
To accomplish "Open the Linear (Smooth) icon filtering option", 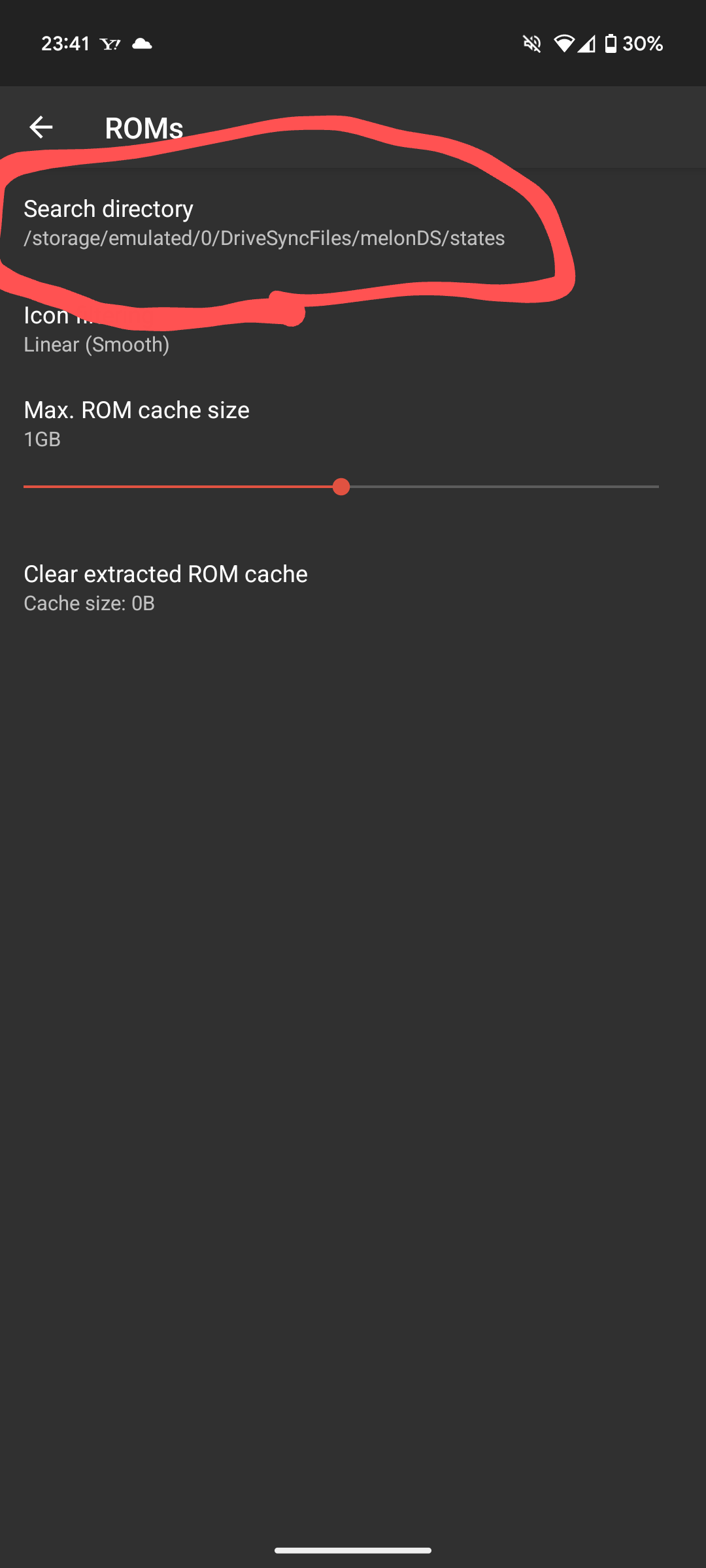I will (353, 329).
